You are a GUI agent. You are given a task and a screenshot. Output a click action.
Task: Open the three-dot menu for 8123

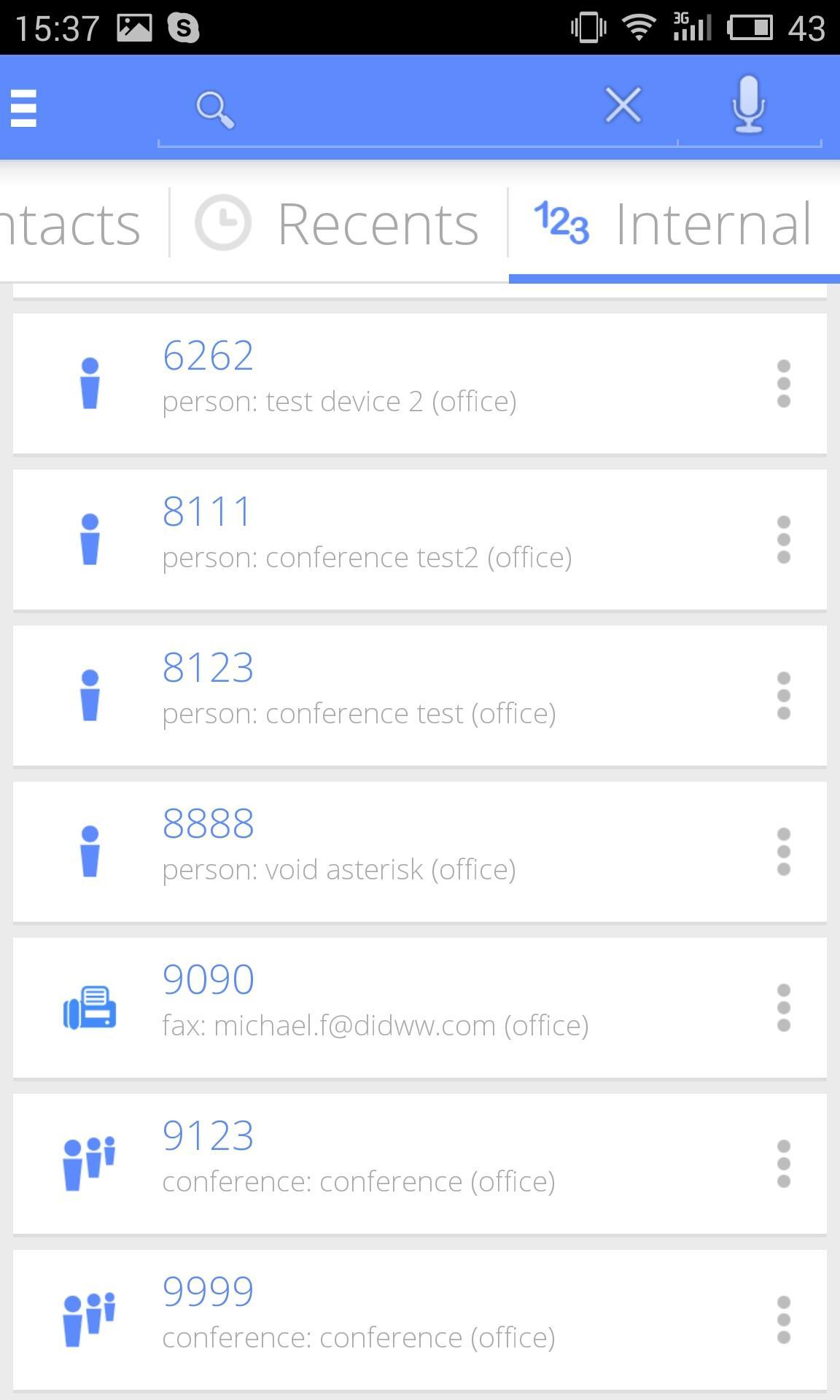tap(784, 696)
